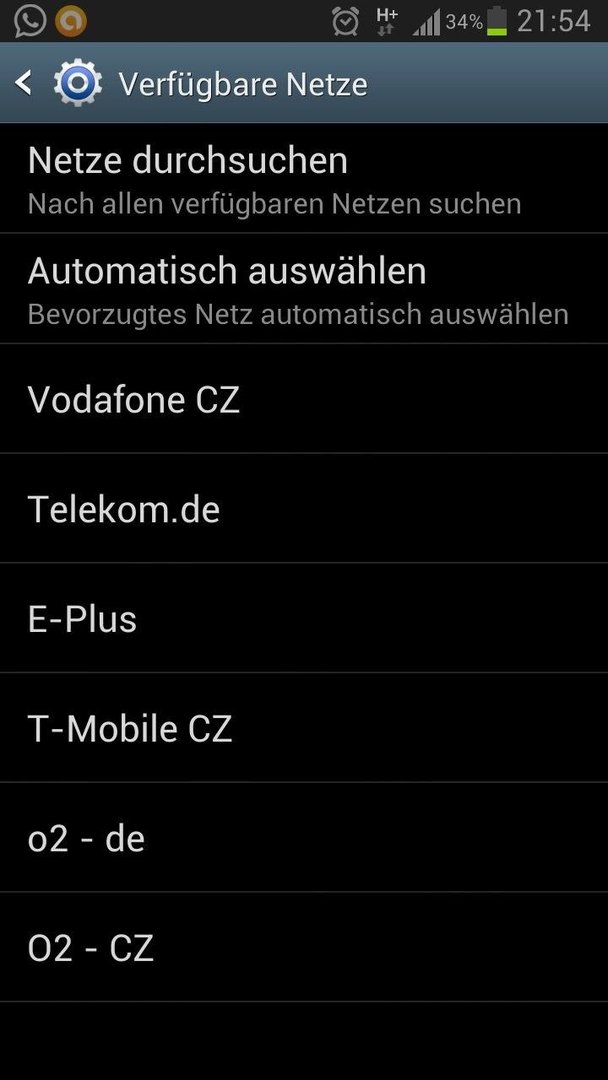
Task: Pick the E-Plus network
Action: pos(304,618)
